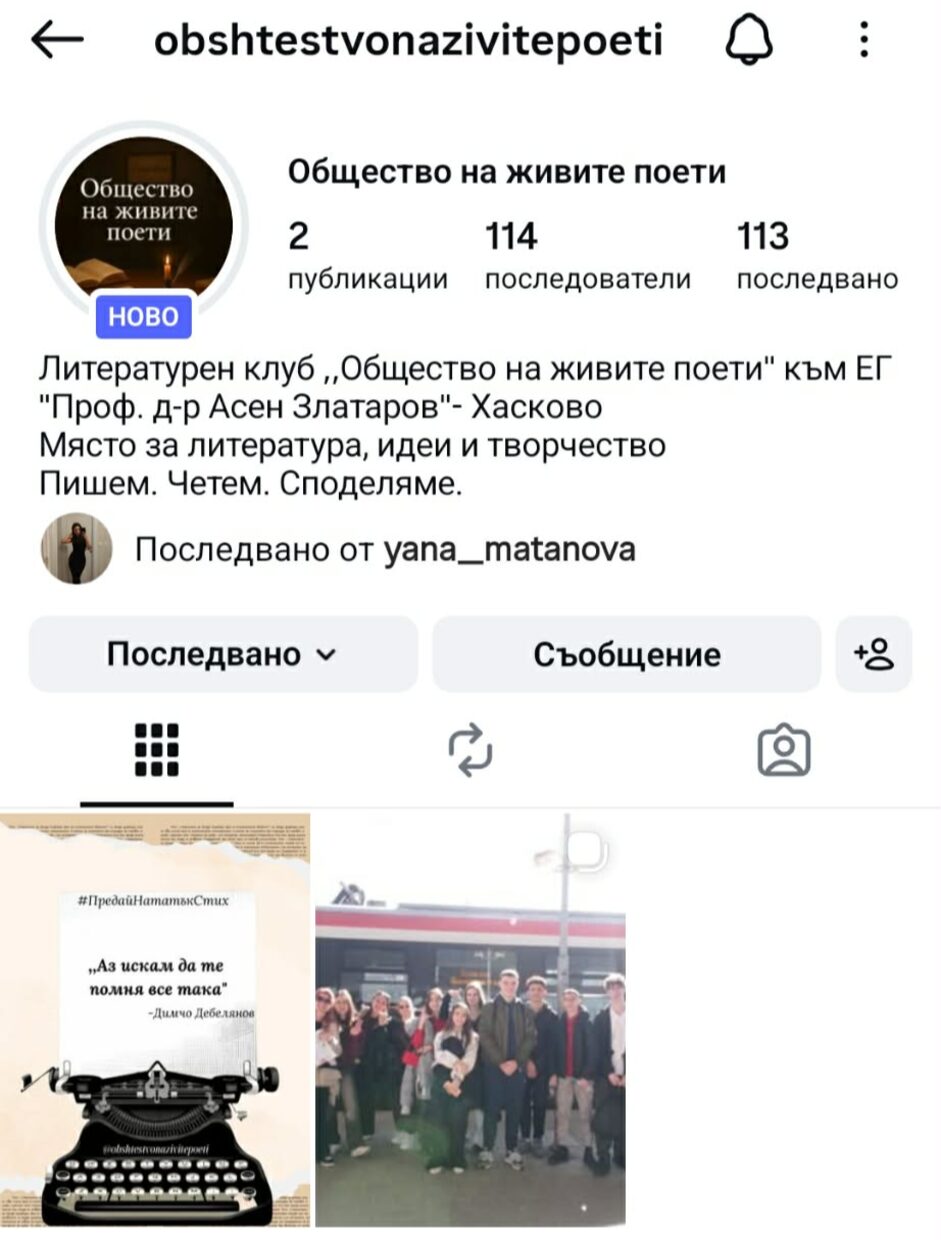Go back using the arrow icon
Screen dimensions: 941x1240
point(57,41)
